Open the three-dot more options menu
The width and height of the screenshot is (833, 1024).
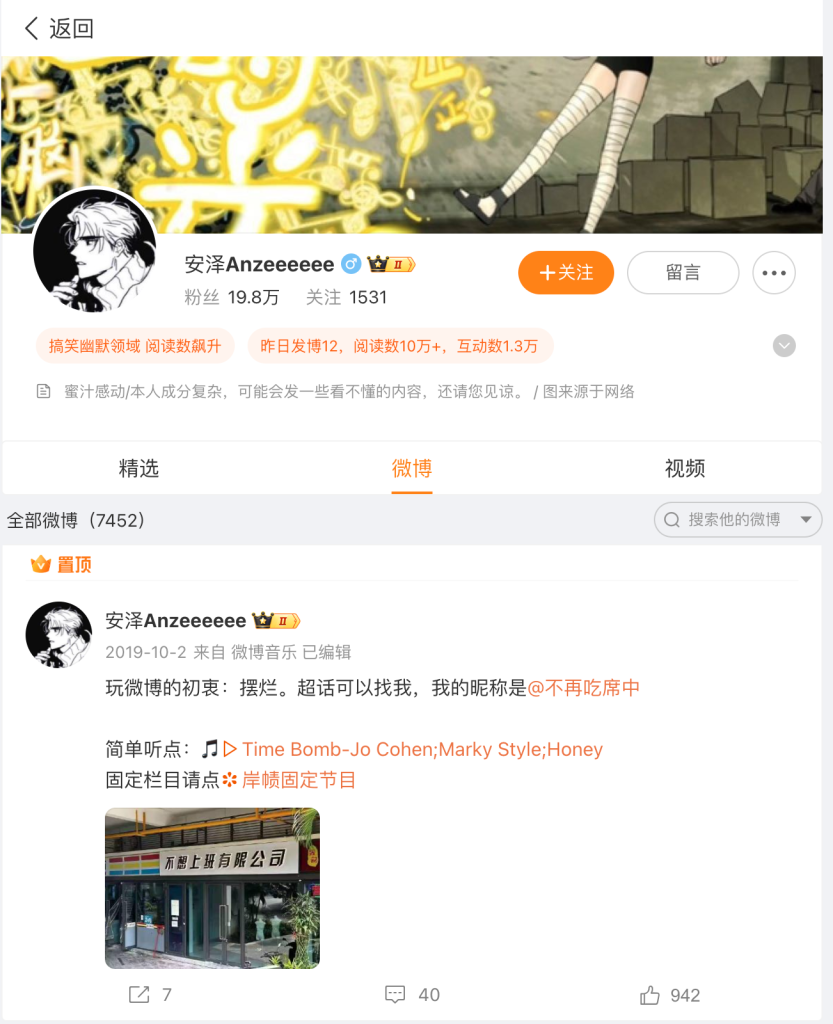[x=774, y=272]
